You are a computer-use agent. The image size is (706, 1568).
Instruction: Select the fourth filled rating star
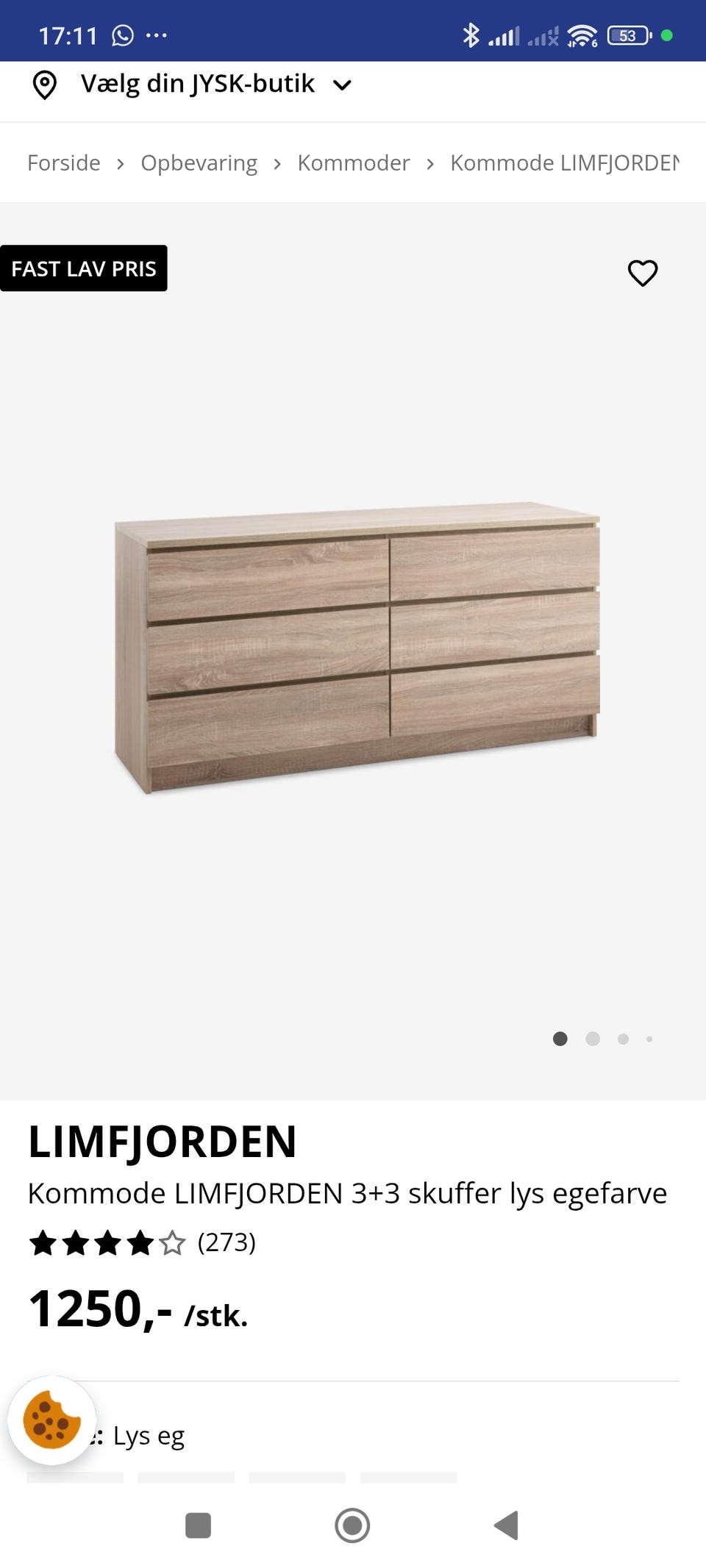tap(139, 1244)
